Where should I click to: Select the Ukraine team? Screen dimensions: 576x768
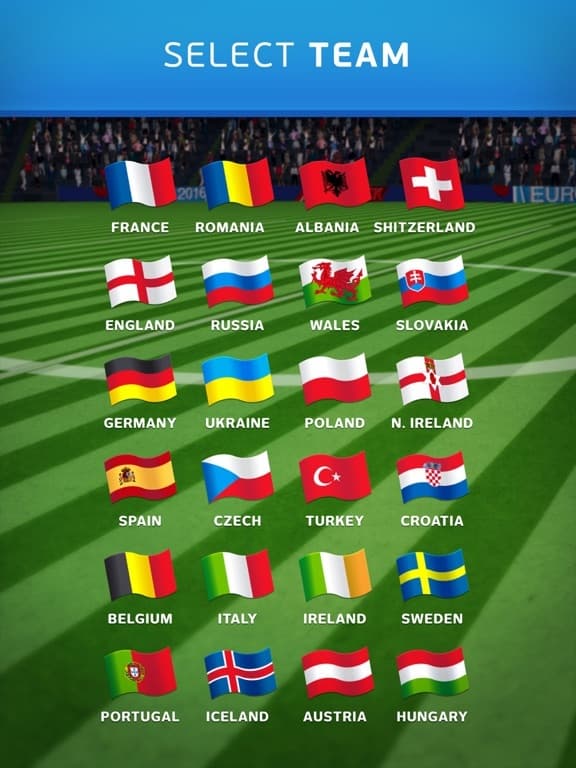(x=238, y=379)
